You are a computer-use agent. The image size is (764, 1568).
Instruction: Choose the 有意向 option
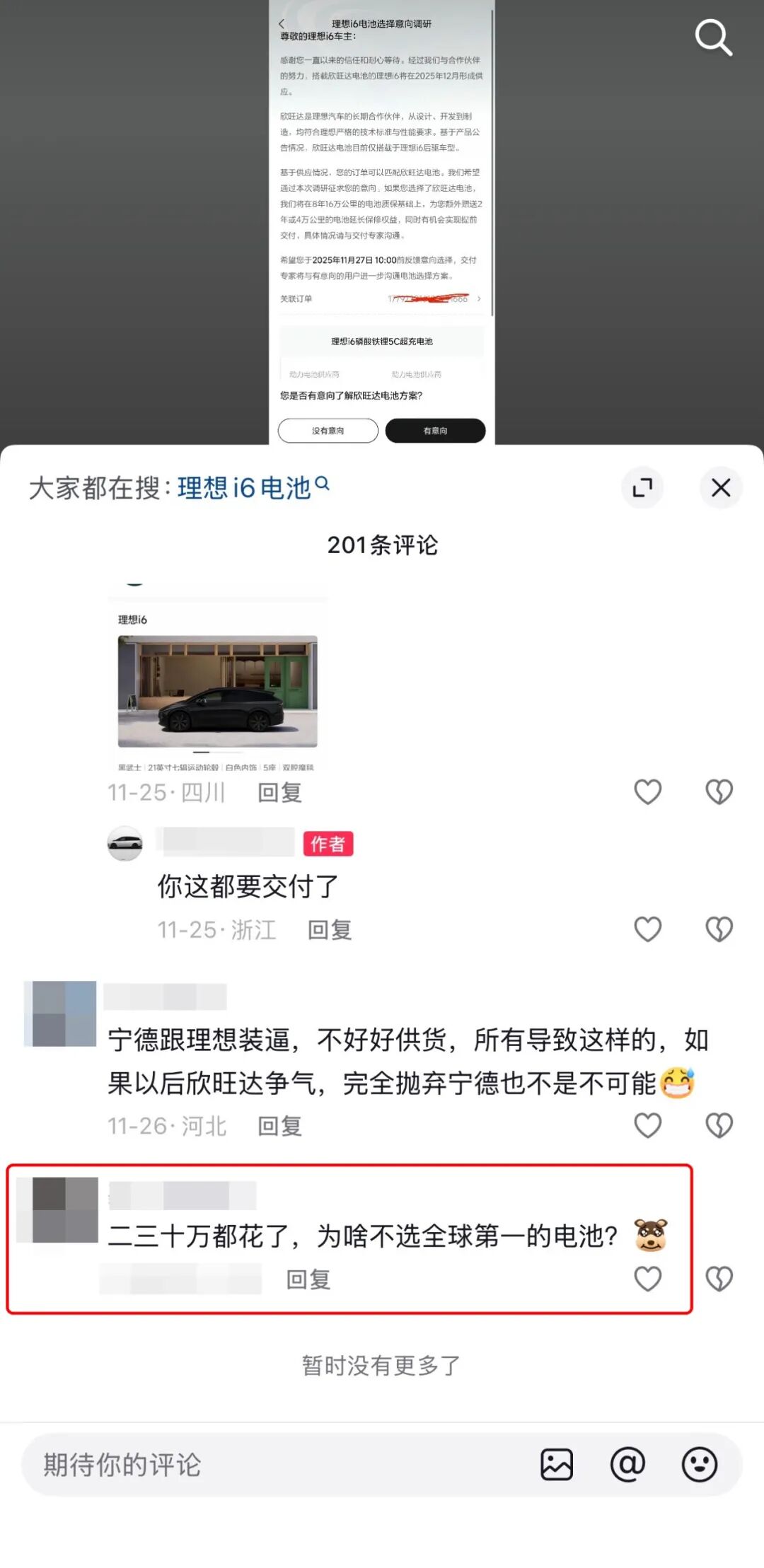pyautogui.click(x=435, y=430)
